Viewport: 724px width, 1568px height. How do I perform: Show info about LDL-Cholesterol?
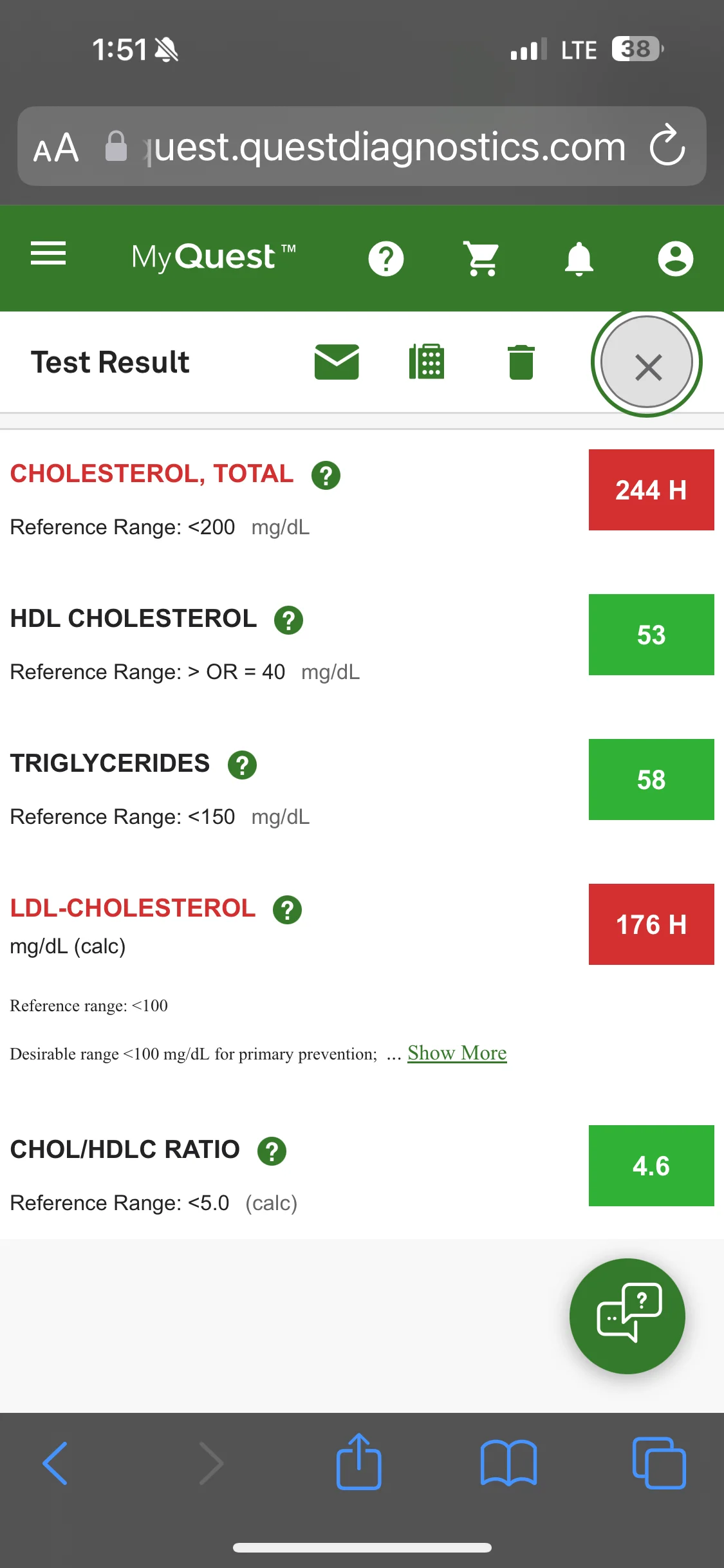pos(287,910)
